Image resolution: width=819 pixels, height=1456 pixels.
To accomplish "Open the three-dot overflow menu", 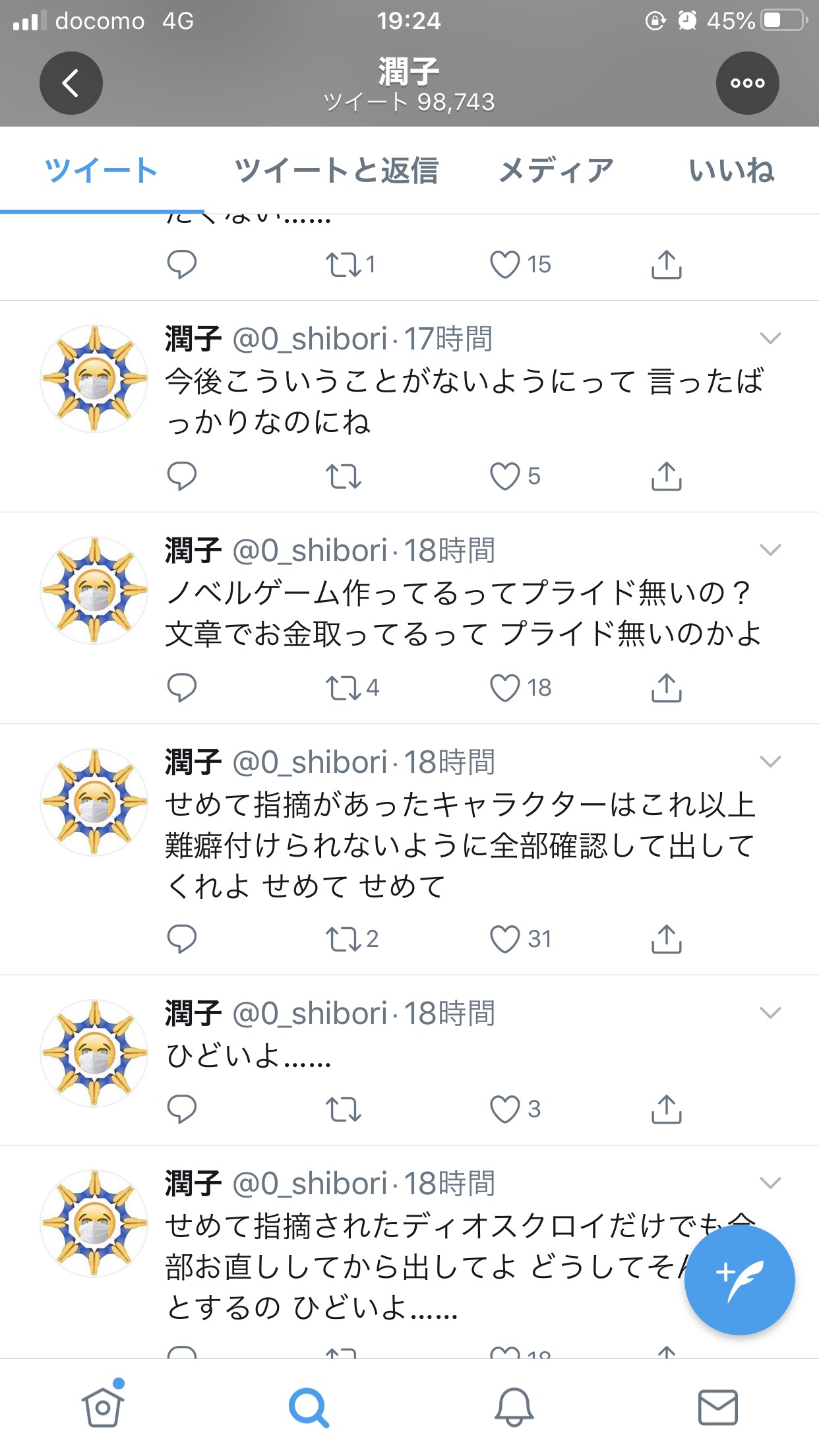I will coord(747,83).
